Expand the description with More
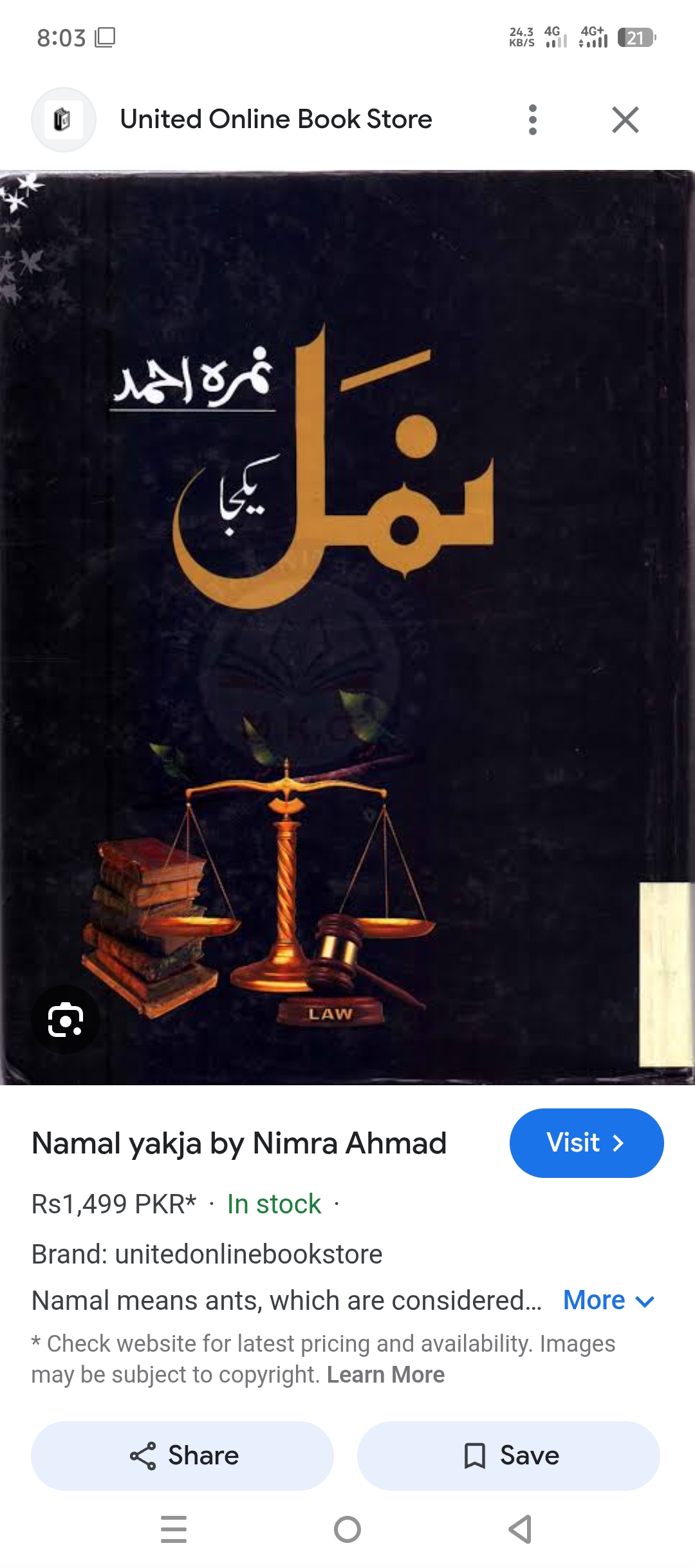695x1568 pixels. [x=609, y=1300]
